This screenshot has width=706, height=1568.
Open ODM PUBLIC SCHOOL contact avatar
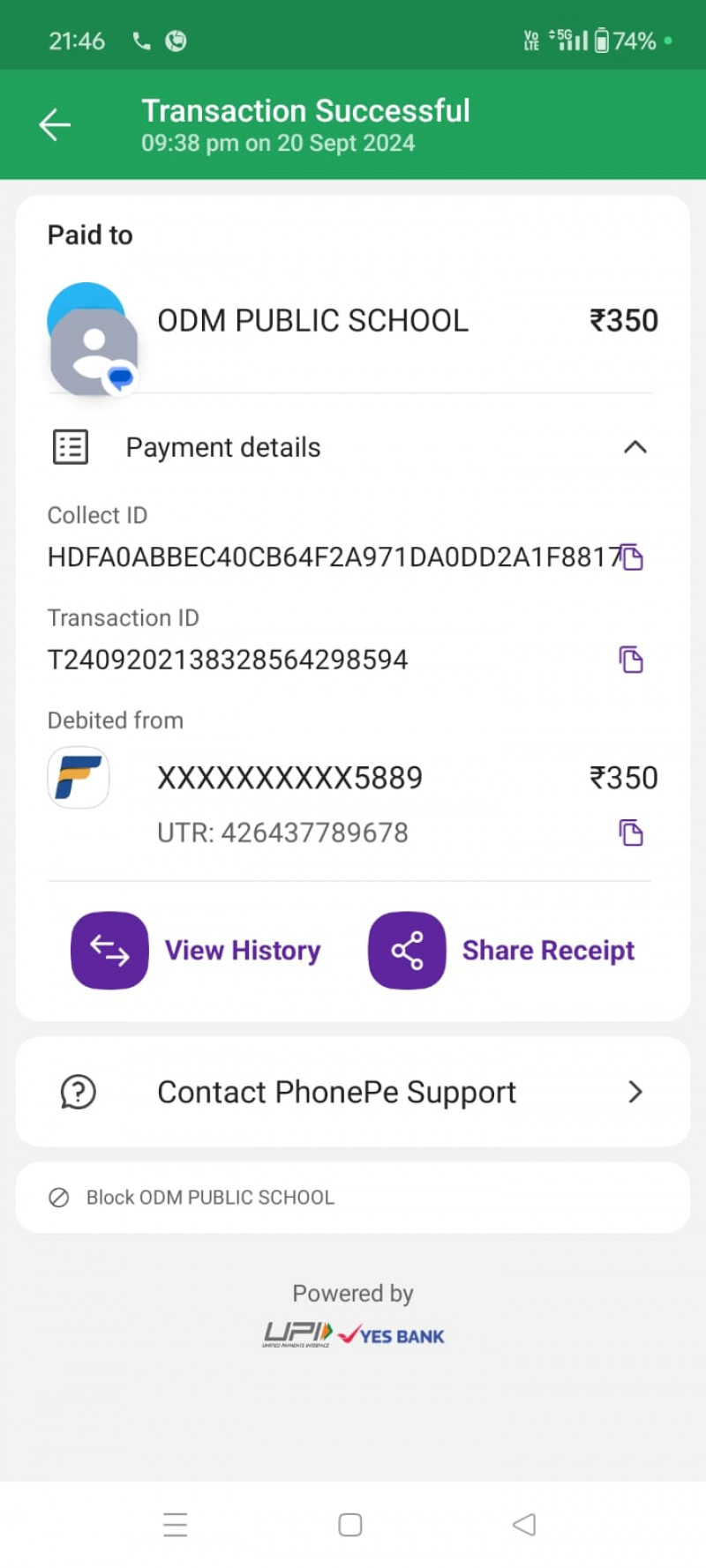pos(93,340)
